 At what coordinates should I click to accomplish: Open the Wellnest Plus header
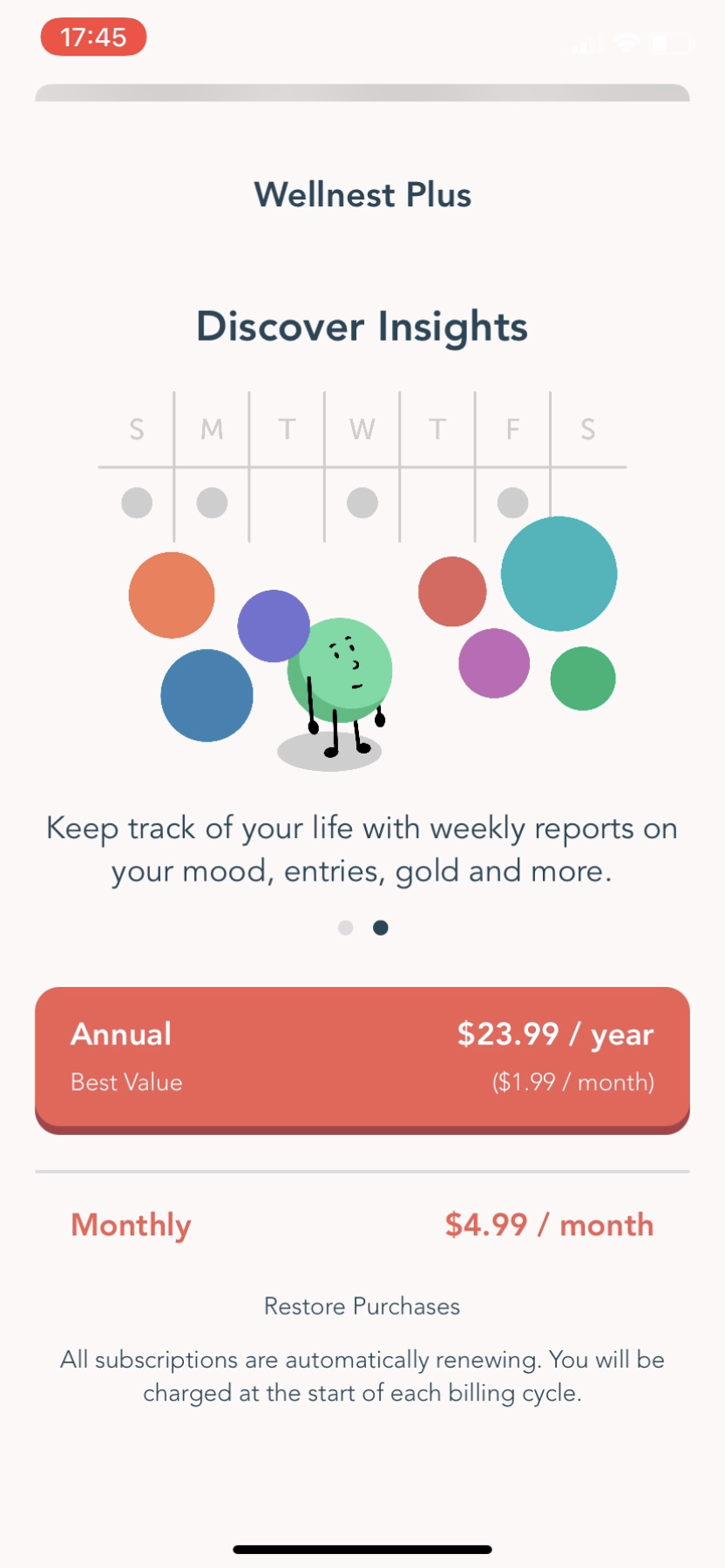[x=362, y=194]
